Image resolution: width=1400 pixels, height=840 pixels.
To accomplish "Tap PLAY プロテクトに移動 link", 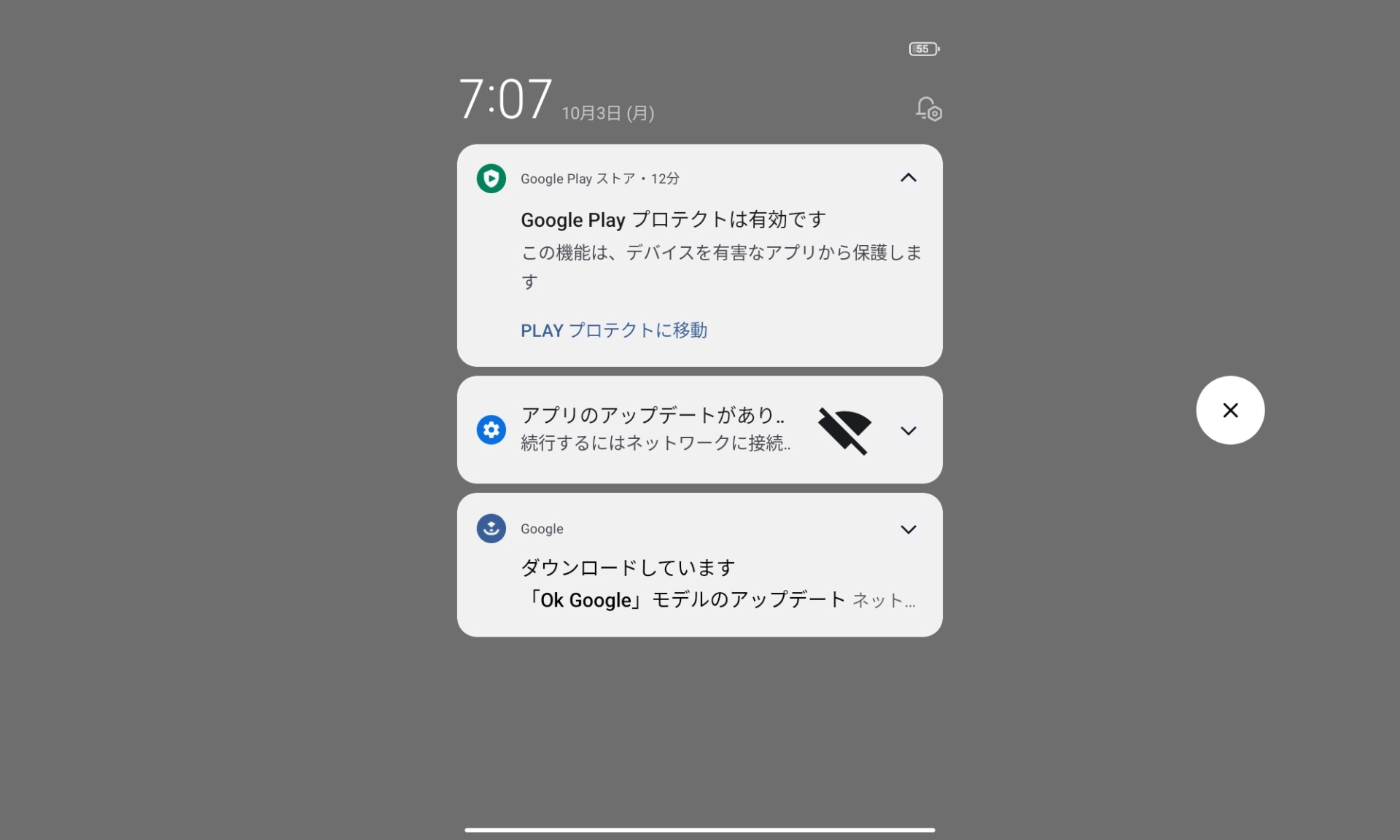I will pos(613,330).
